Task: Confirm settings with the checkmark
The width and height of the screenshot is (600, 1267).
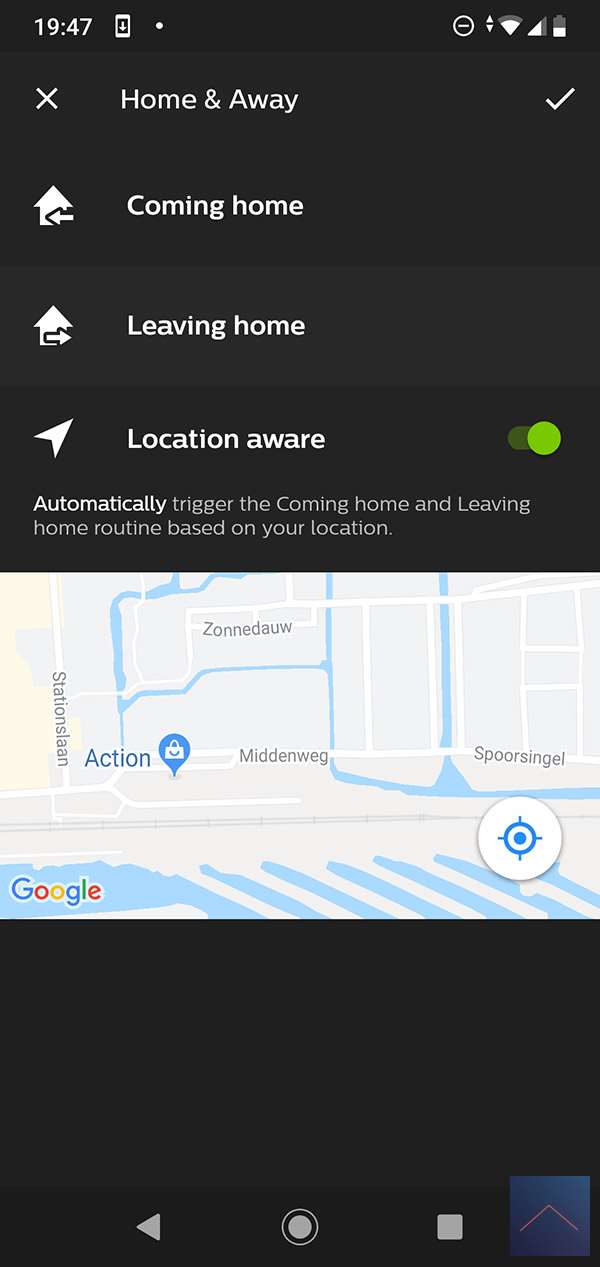Action: click(x=560, y=99)
